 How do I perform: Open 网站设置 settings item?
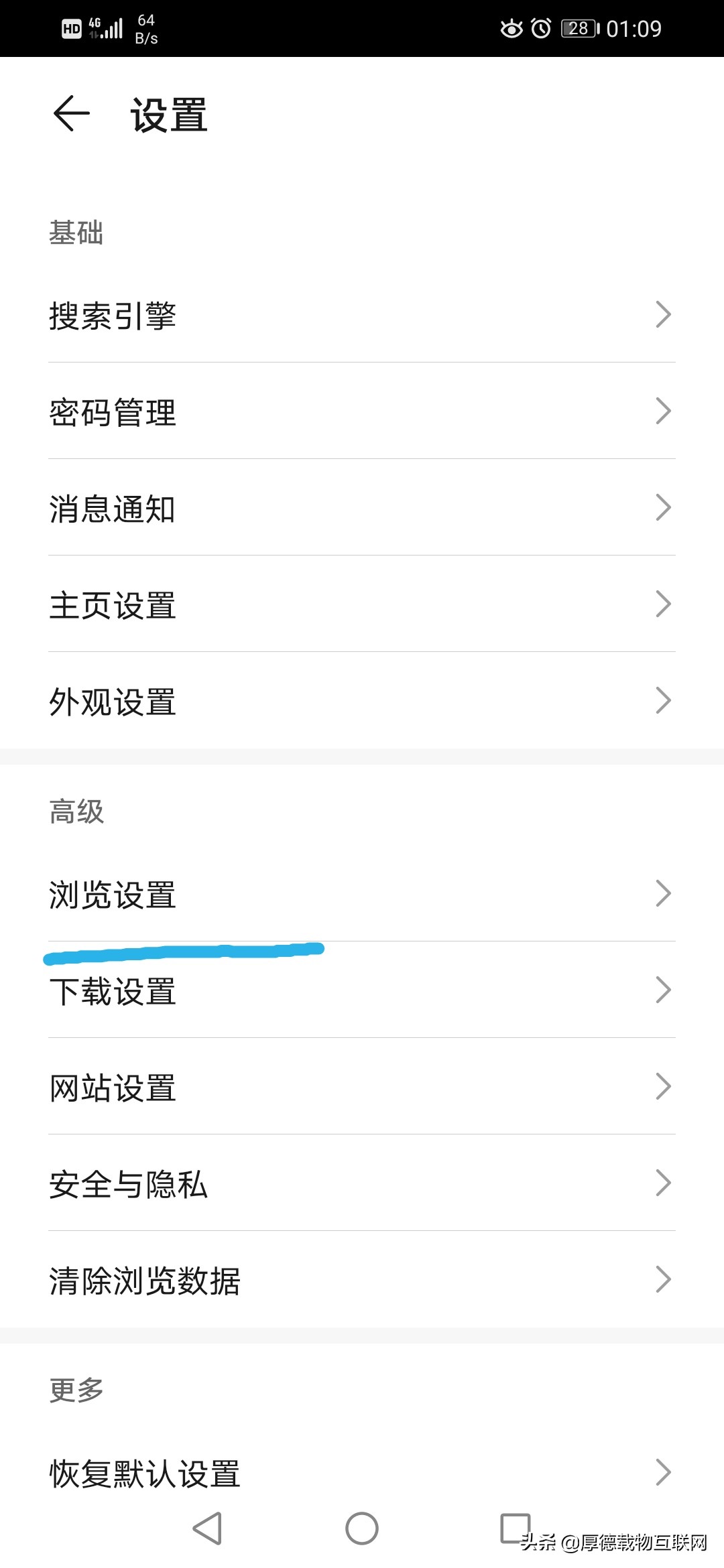[x=362, y=1087]
